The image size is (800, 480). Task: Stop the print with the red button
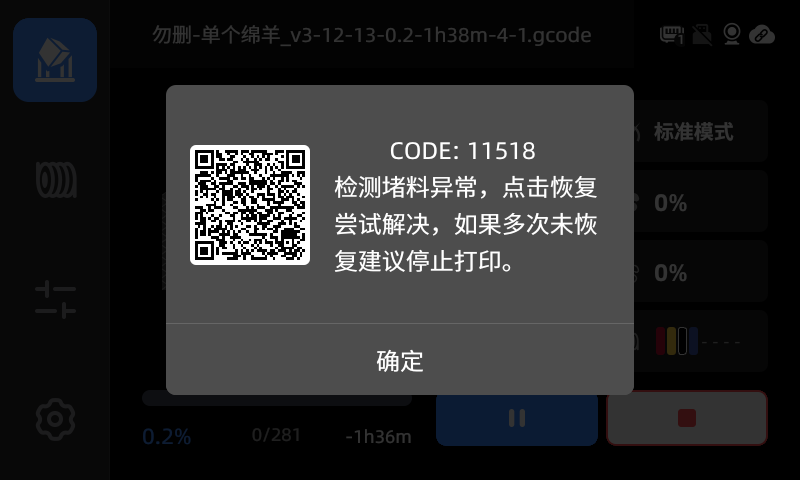pos(686,418)
